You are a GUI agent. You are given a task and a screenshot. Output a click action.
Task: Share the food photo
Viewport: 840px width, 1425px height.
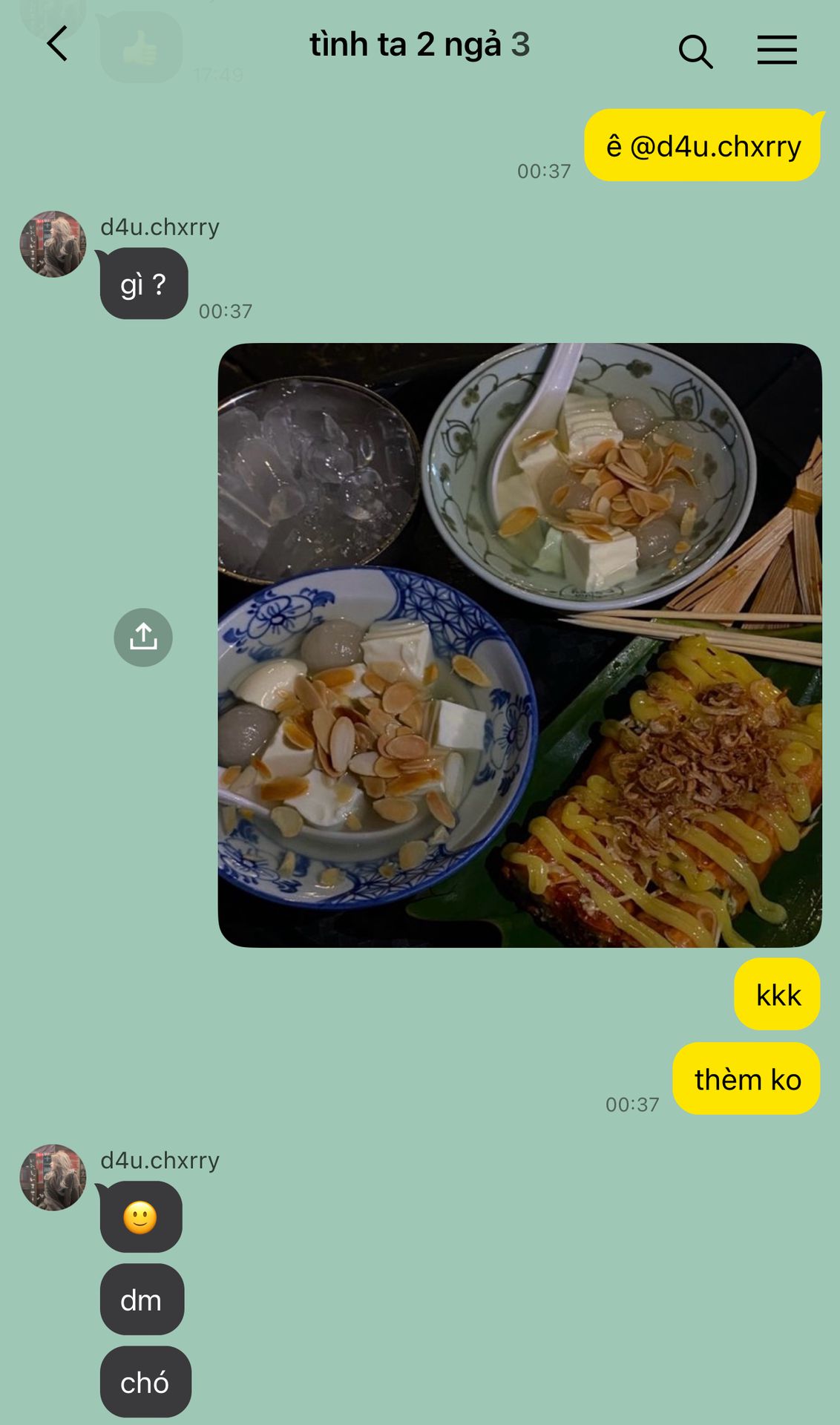(143, 638)
